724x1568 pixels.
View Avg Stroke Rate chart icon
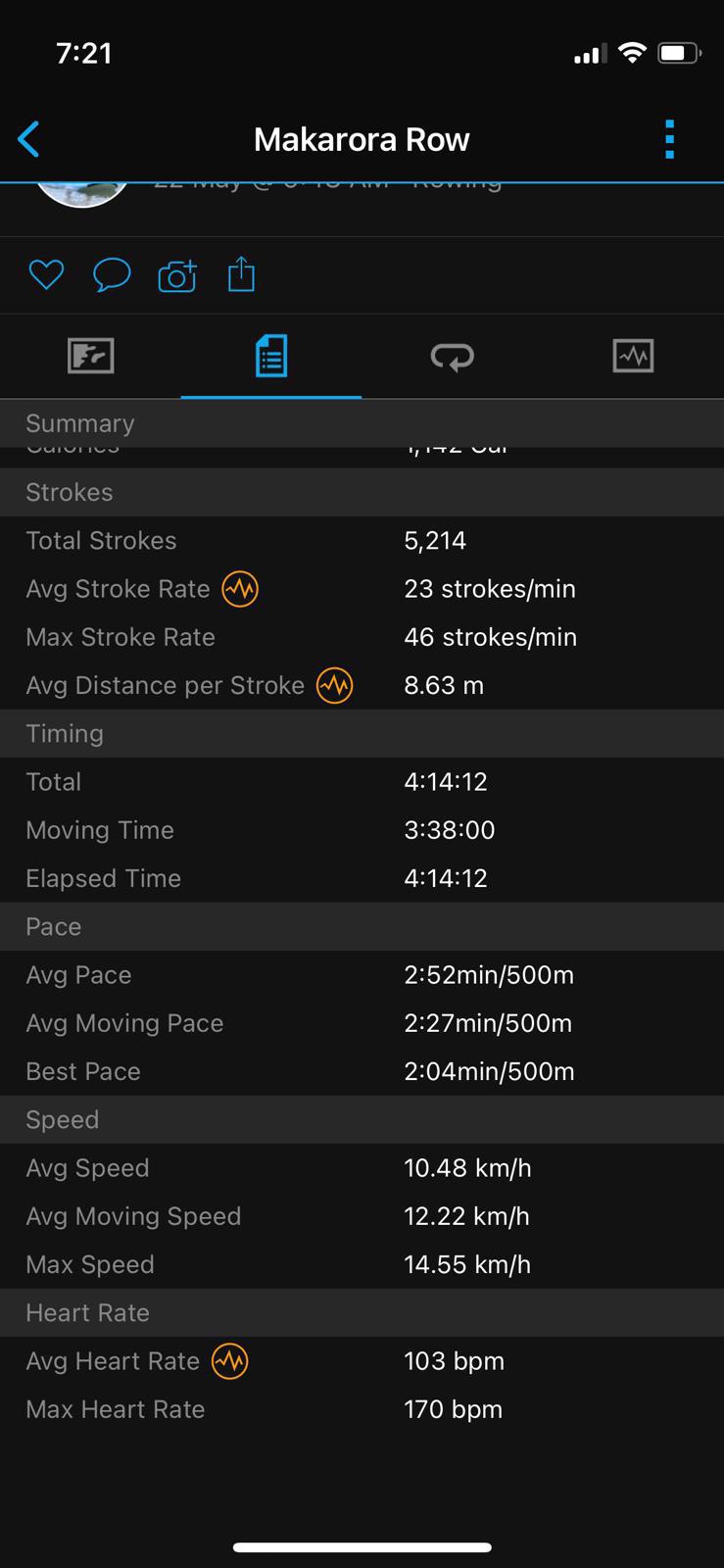[x=240, y=589]
